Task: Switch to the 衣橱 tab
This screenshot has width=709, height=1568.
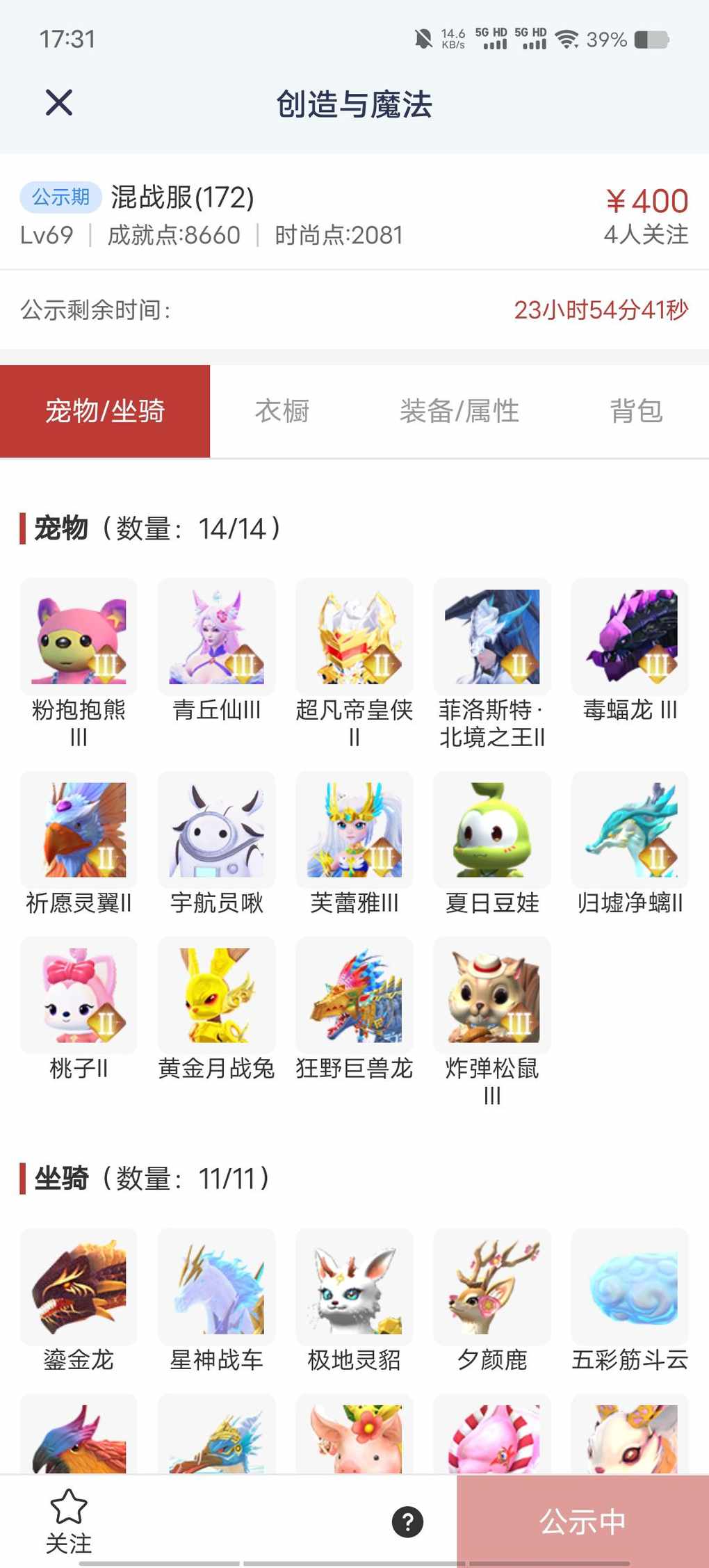Action: point(282,411)
